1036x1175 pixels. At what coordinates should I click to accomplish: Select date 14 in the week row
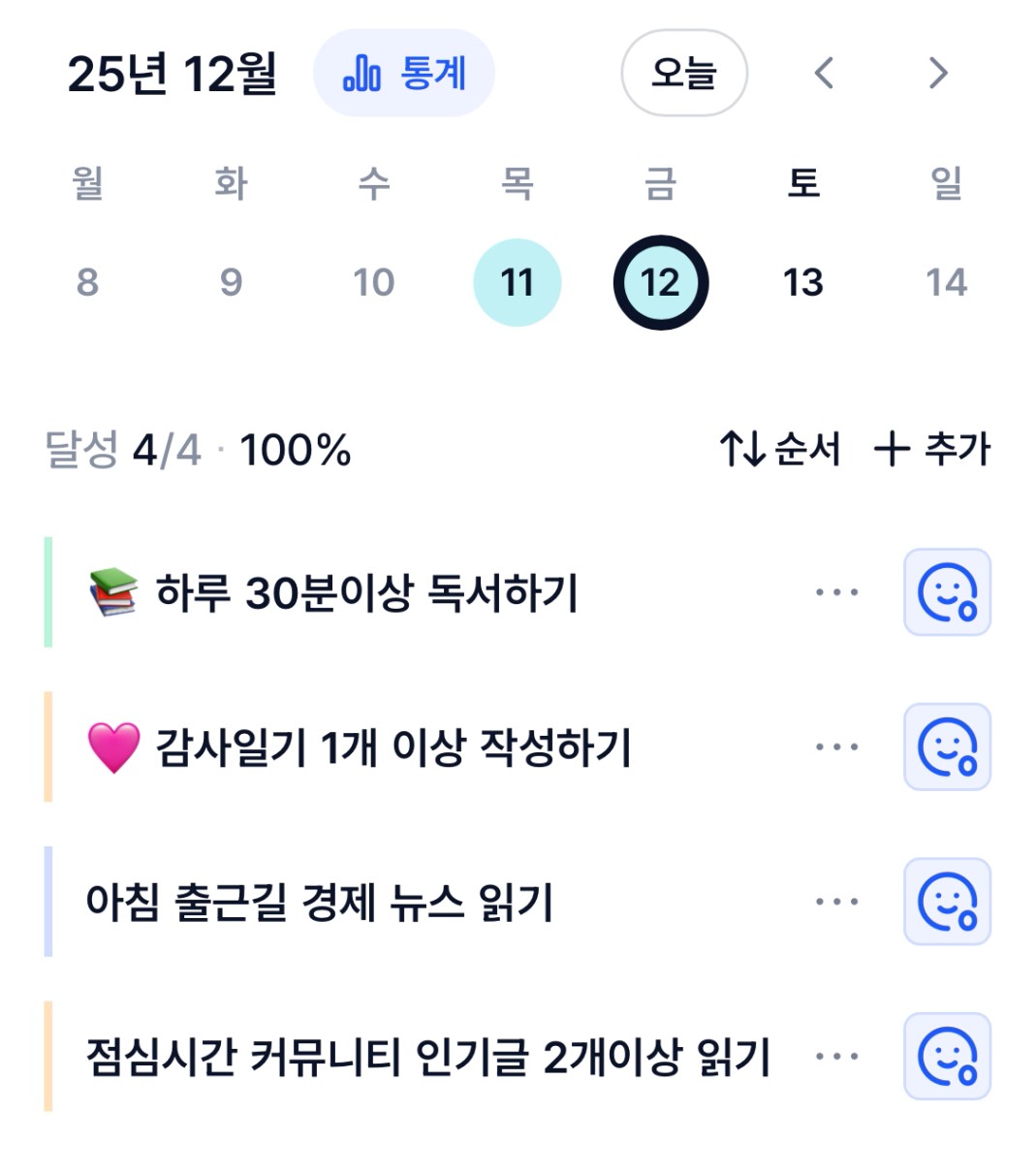pos(946,282)
